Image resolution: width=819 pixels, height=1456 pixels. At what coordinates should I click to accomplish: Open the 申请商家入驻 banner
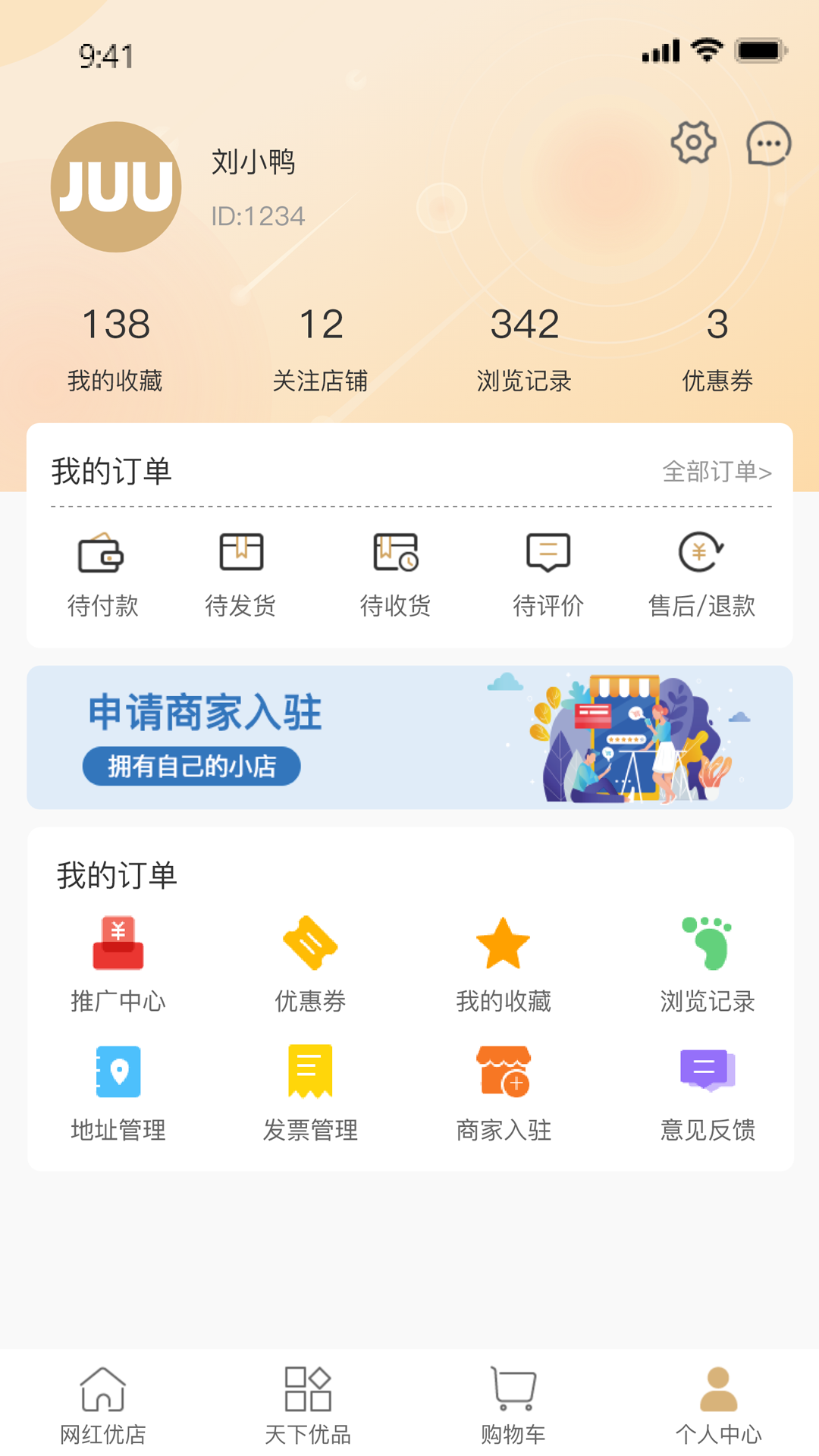click(x=409, y=737)
